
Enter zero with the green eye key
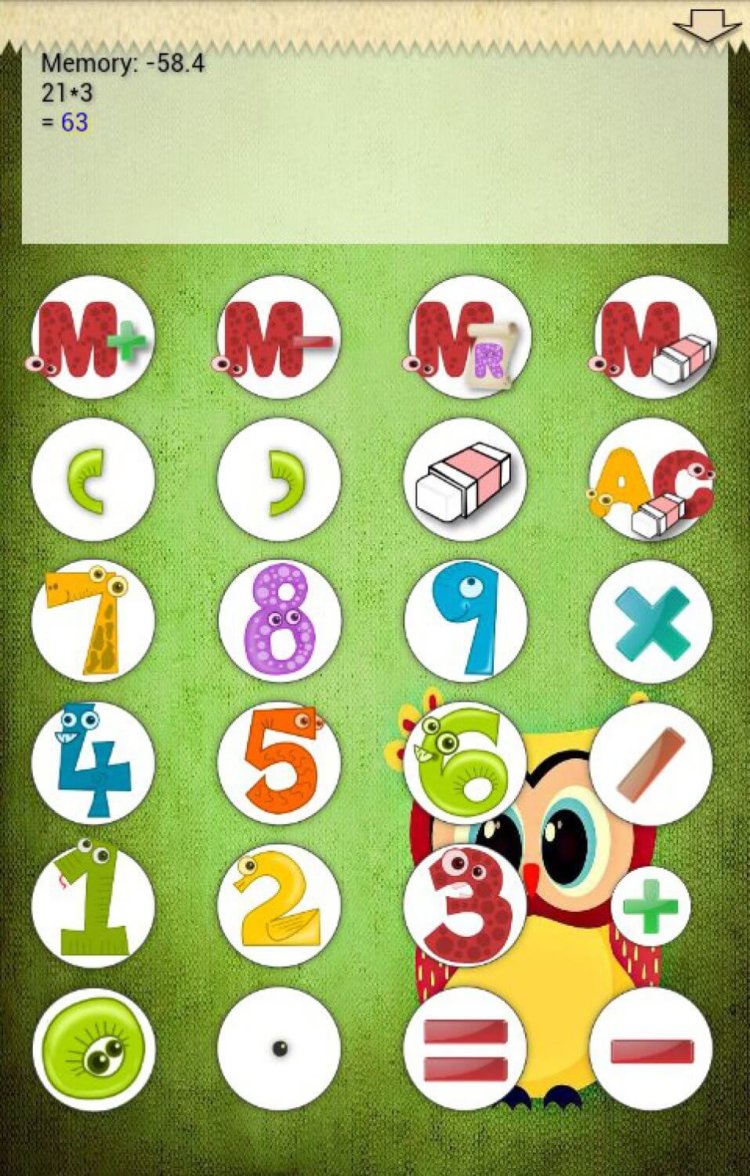tap(93, 1049)
